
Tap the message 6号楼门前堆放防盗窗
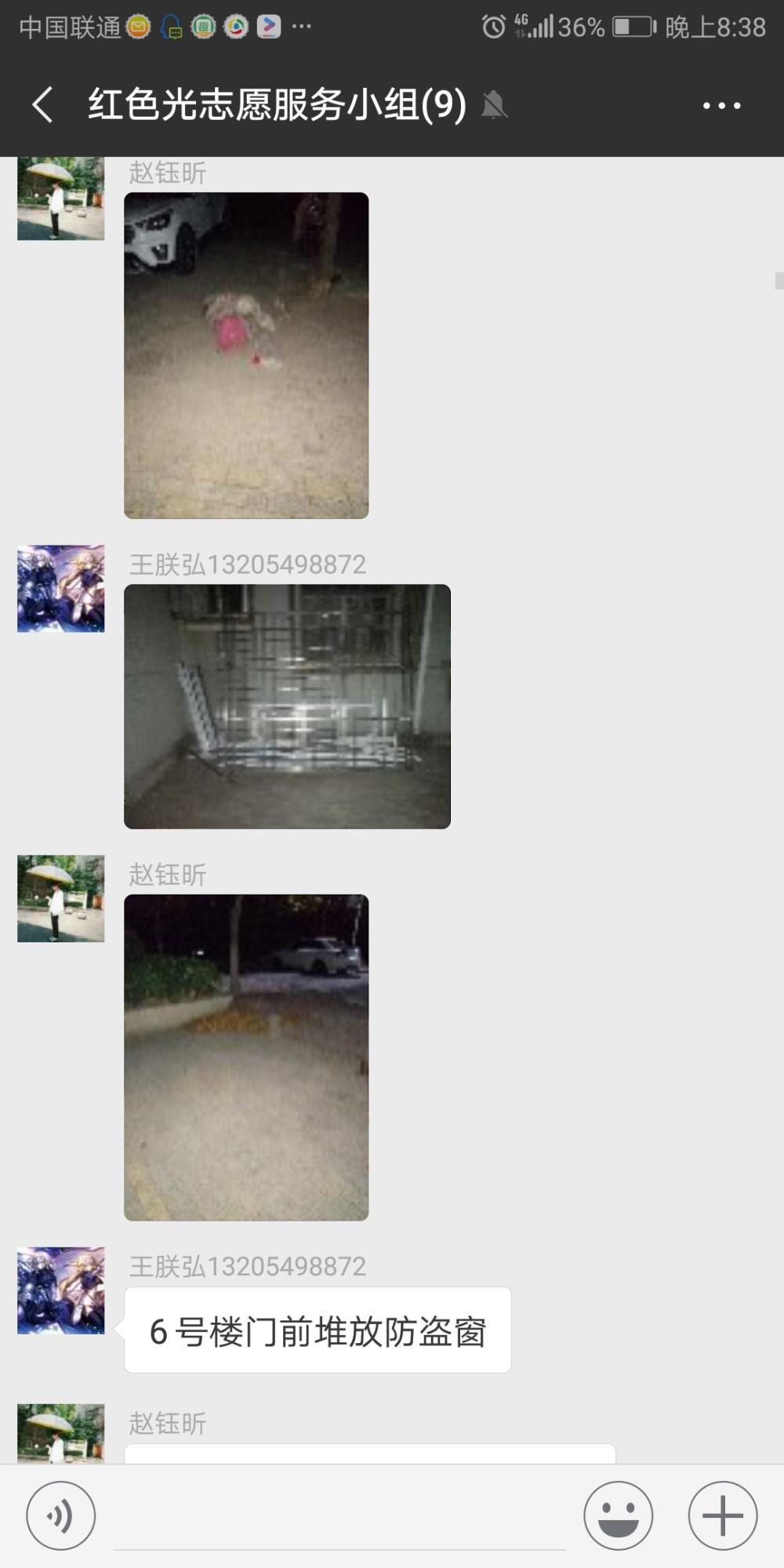click(318, 1330)
